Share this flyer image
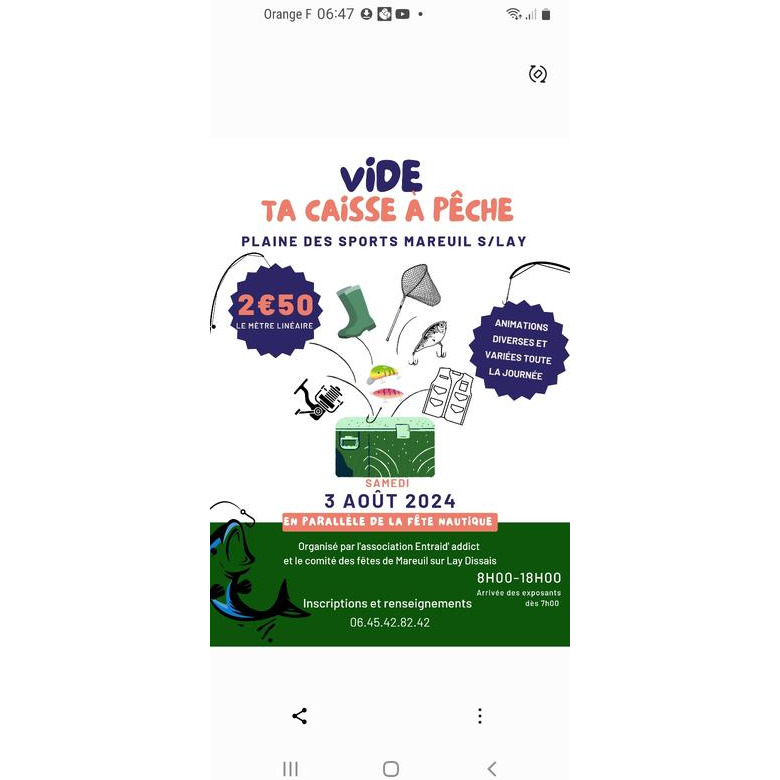This screenshot has width=780, height=780. pyautogui.click(x=299, y=716)
